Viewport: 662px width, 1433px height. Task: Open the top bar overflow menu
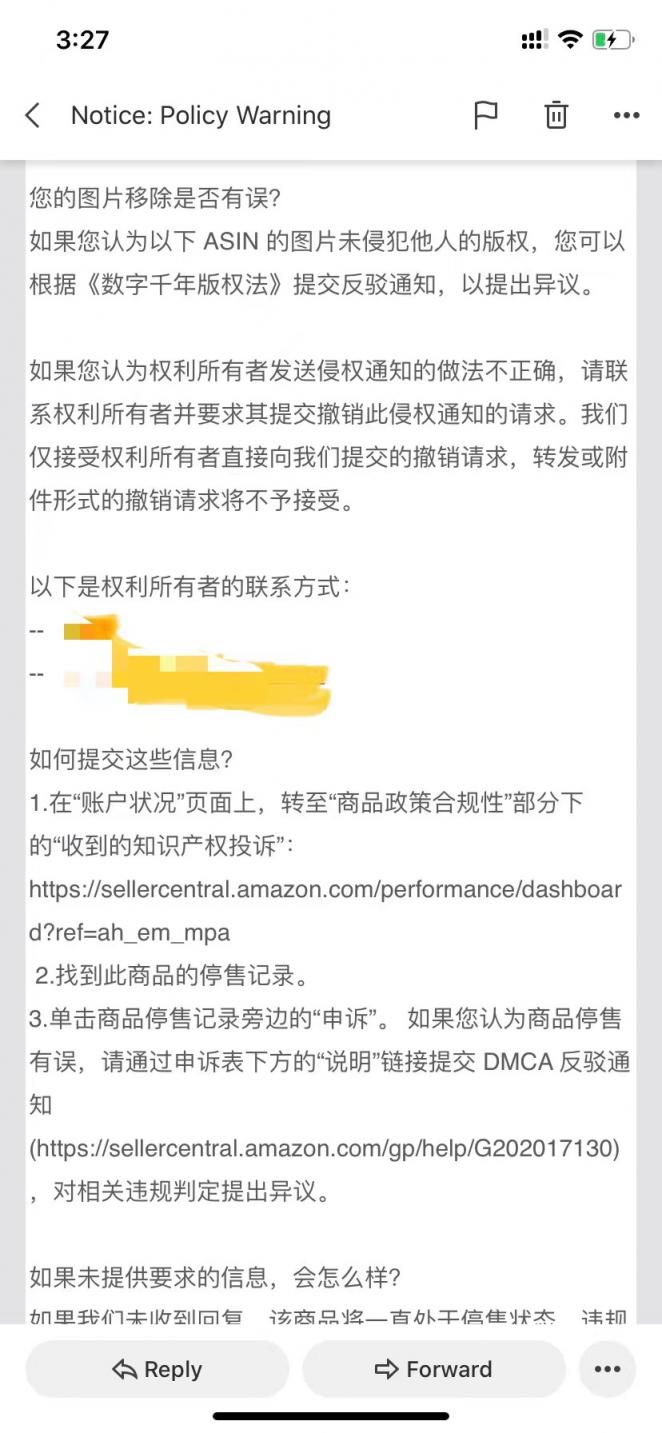626,116
